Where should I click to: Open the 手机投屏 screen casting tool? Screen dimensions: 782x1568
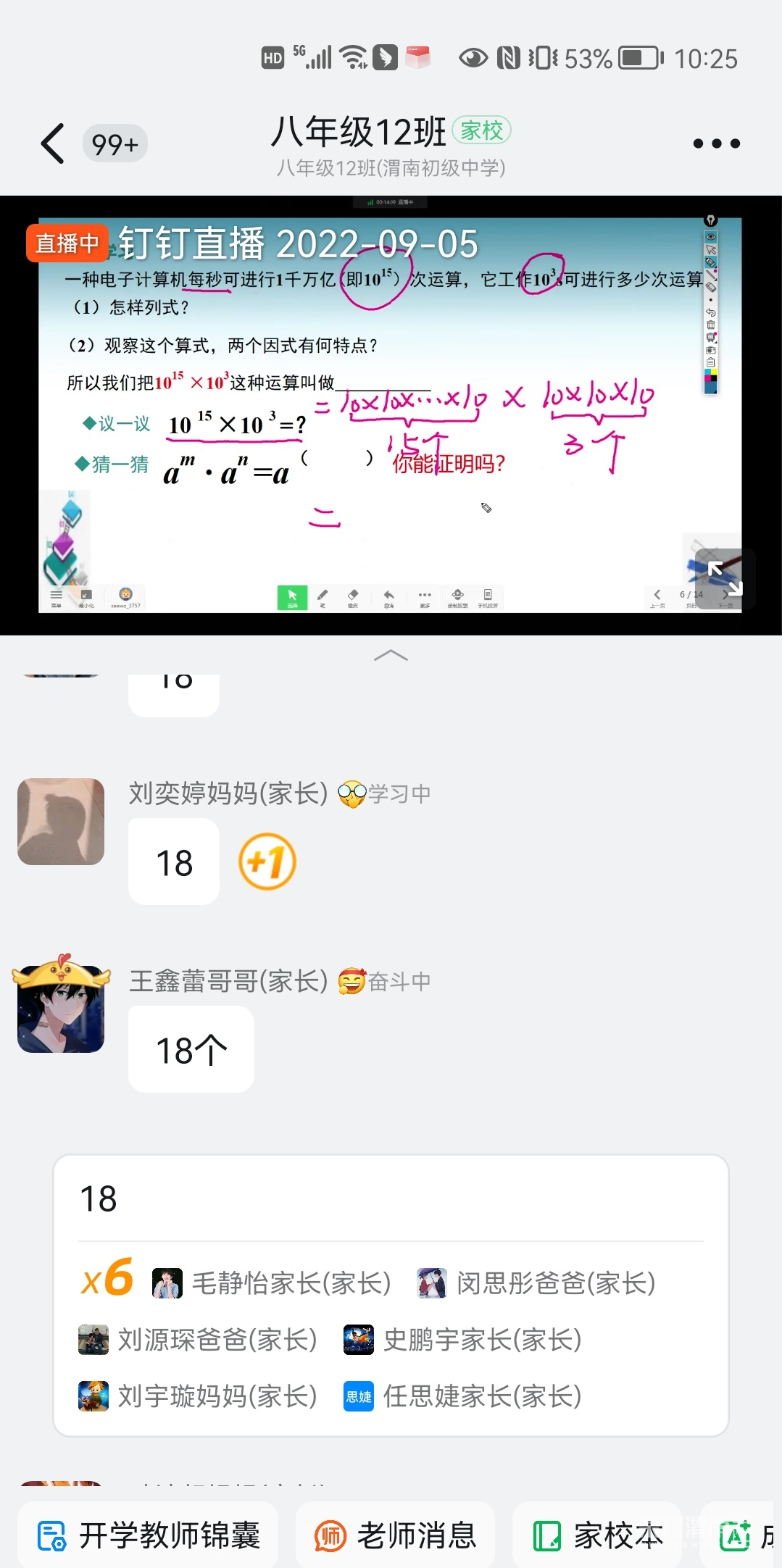pyautogui.click(x=488, y=596)
